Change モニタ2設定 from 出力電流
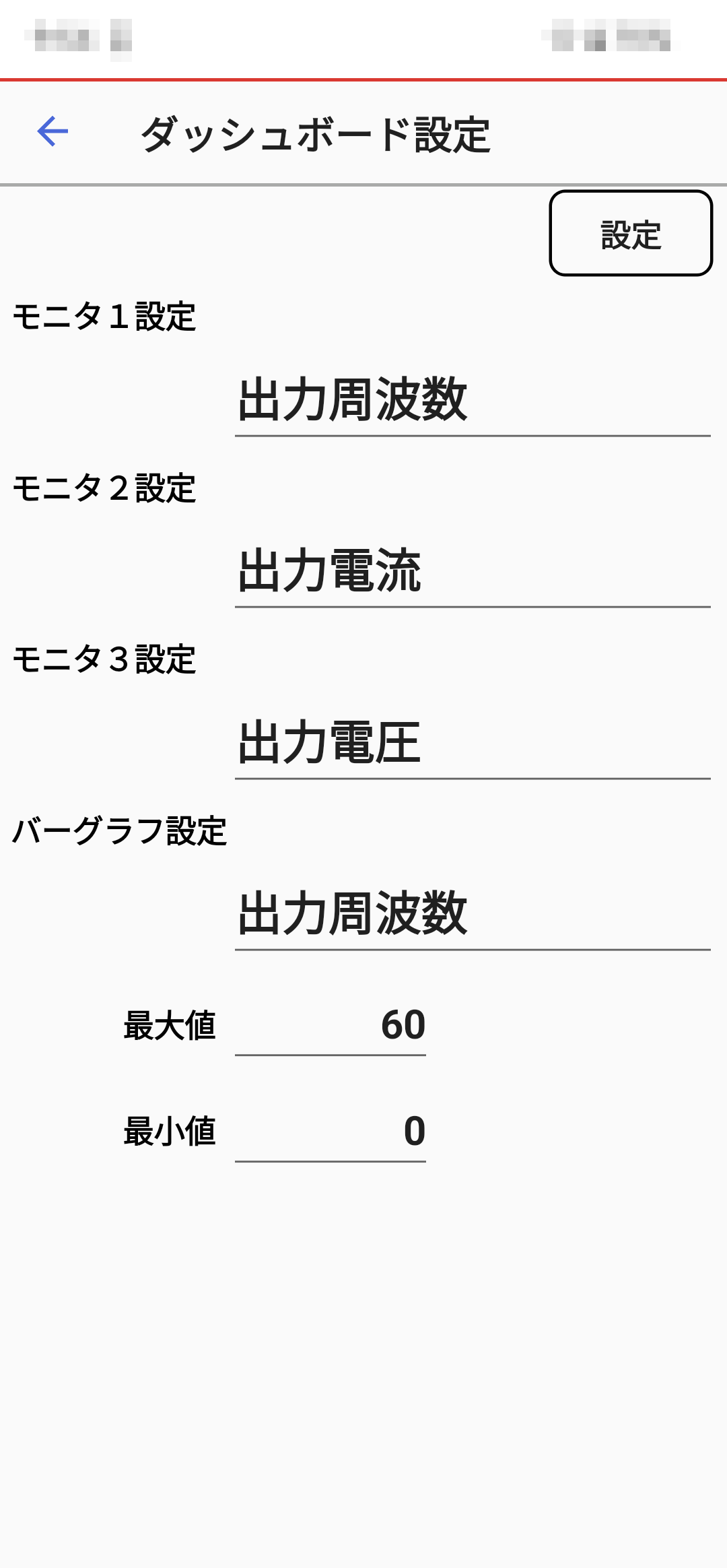The width and height of the screenshot is (727, 1568). [x=472, y=572]
